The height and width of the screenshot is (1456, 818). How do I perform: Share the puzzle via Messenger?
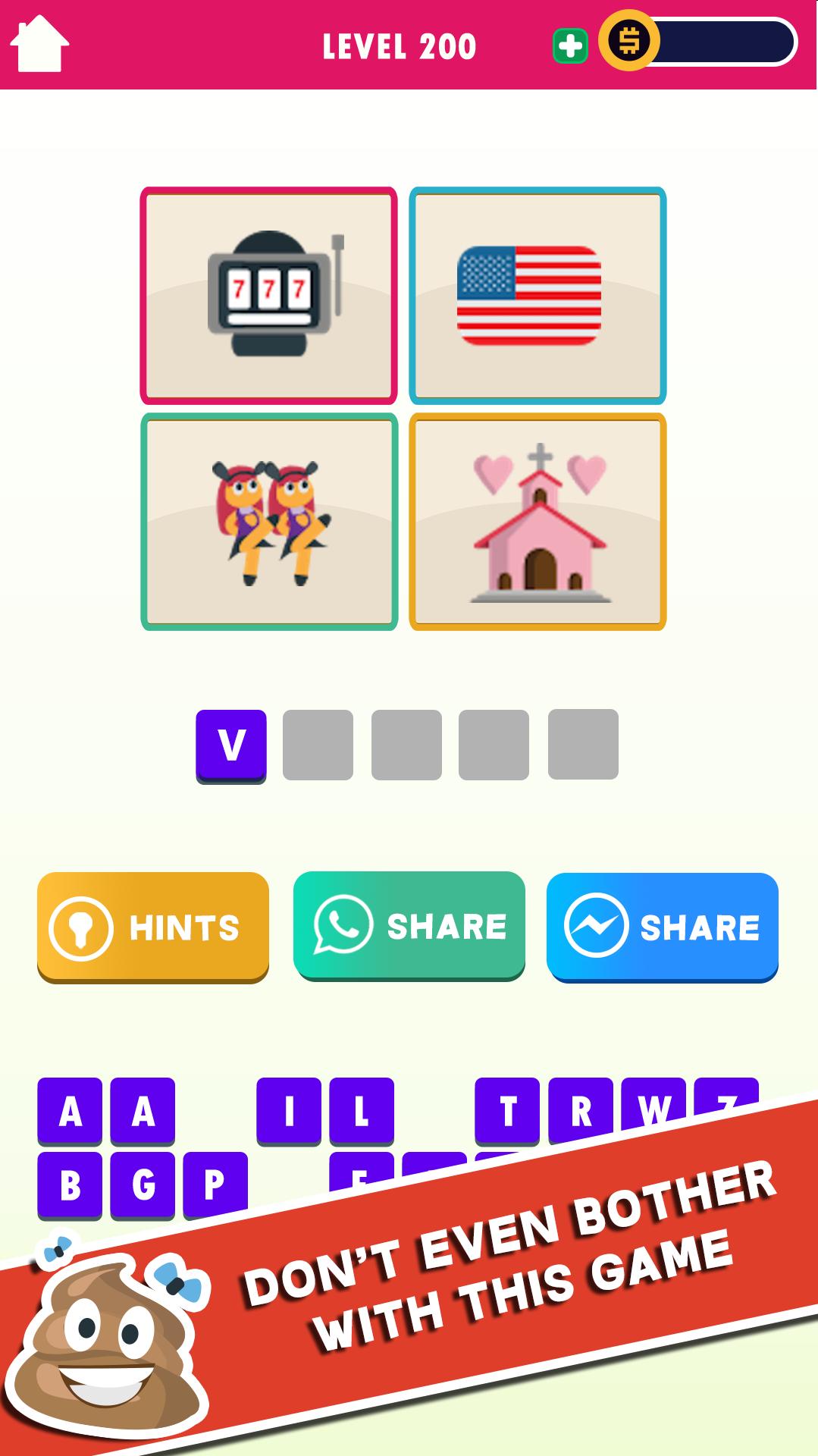coord(662,926)
